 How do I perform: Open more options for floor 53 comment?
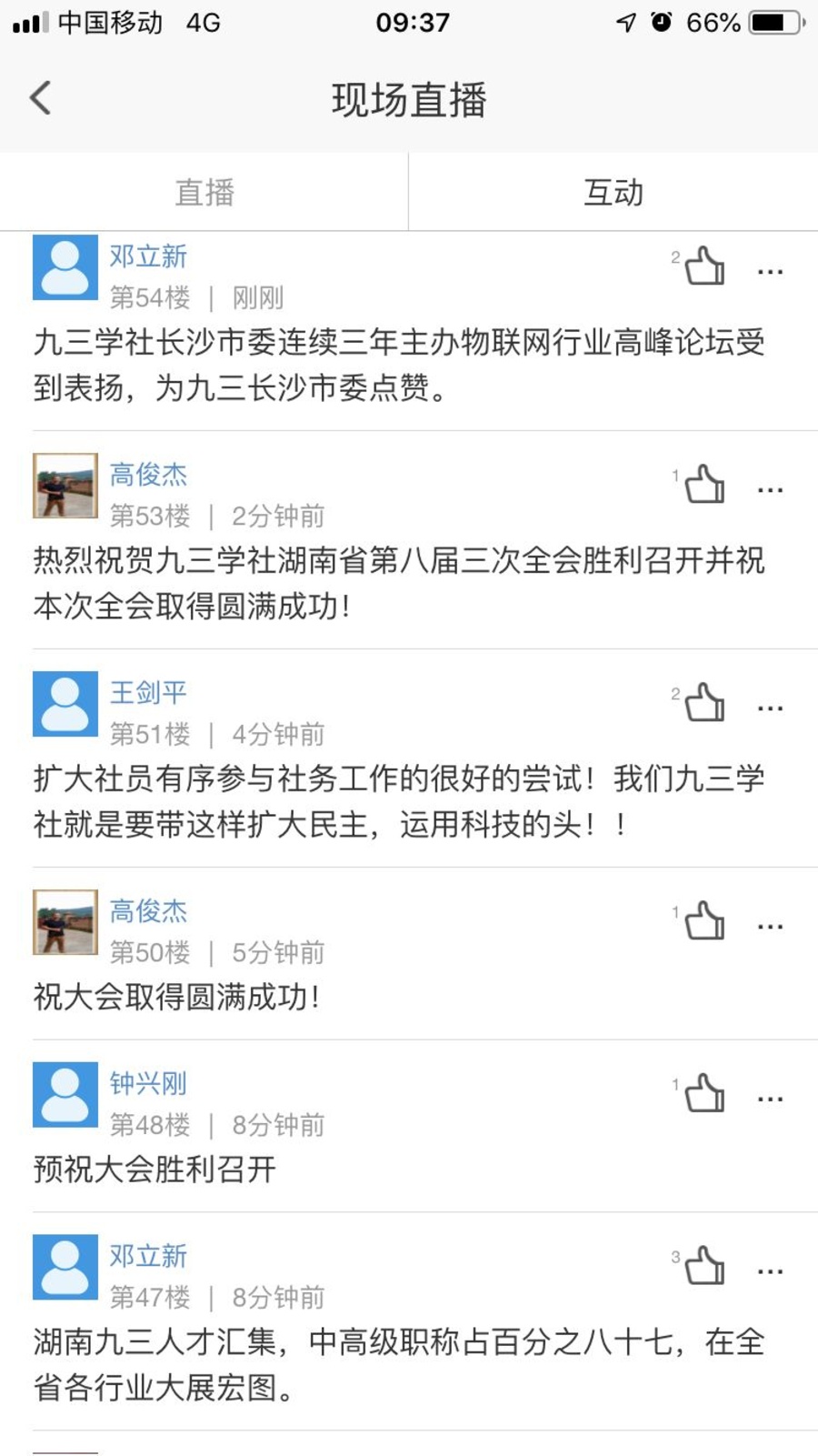770,490
